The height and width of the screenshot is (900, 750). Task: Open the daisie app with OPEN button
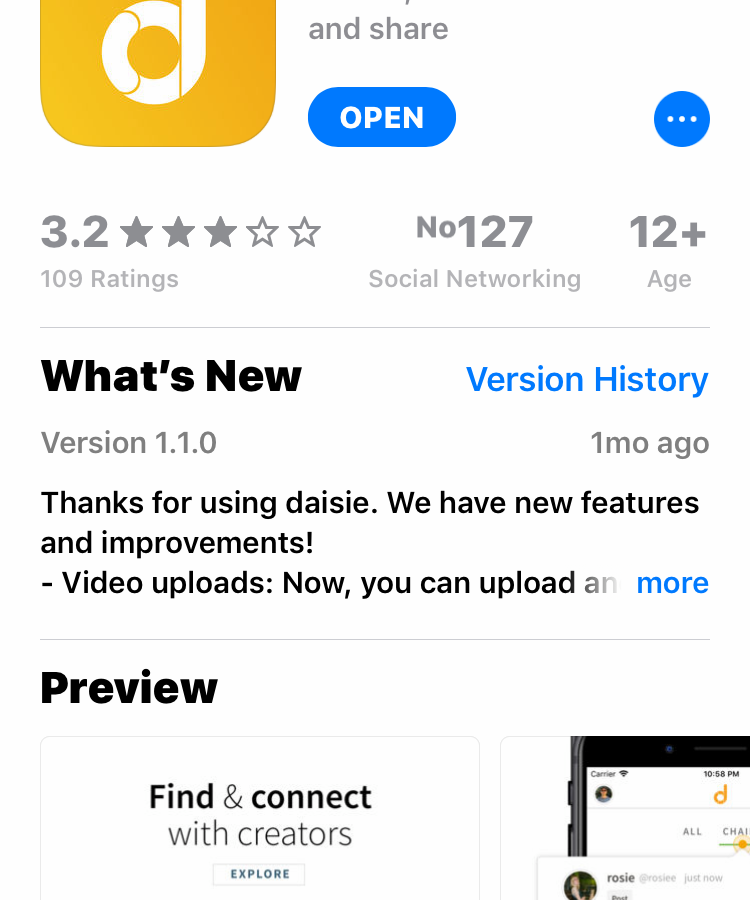click(382, 118)
